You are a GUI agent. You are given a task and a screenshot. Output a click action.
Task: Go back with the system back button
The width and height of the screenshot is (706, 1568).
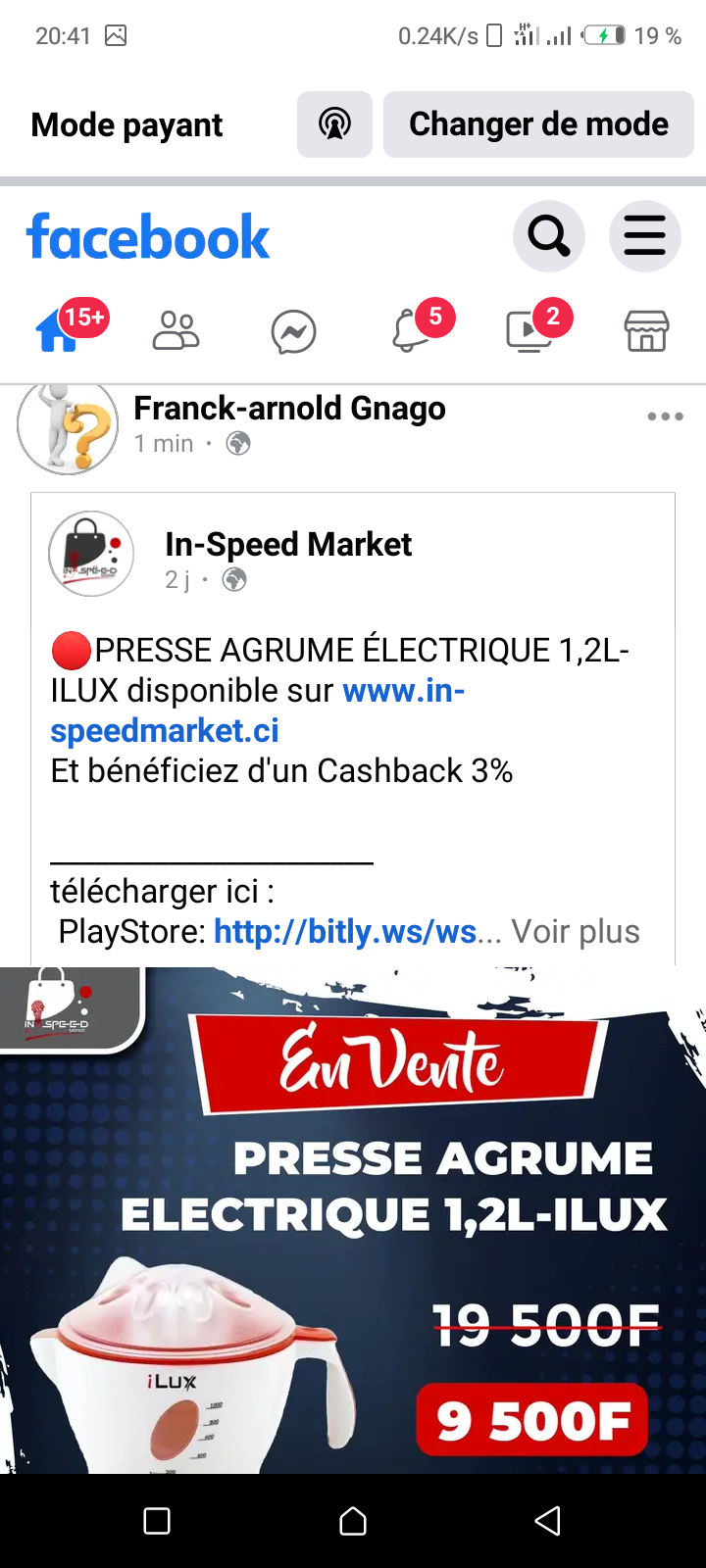point(547,1520)
